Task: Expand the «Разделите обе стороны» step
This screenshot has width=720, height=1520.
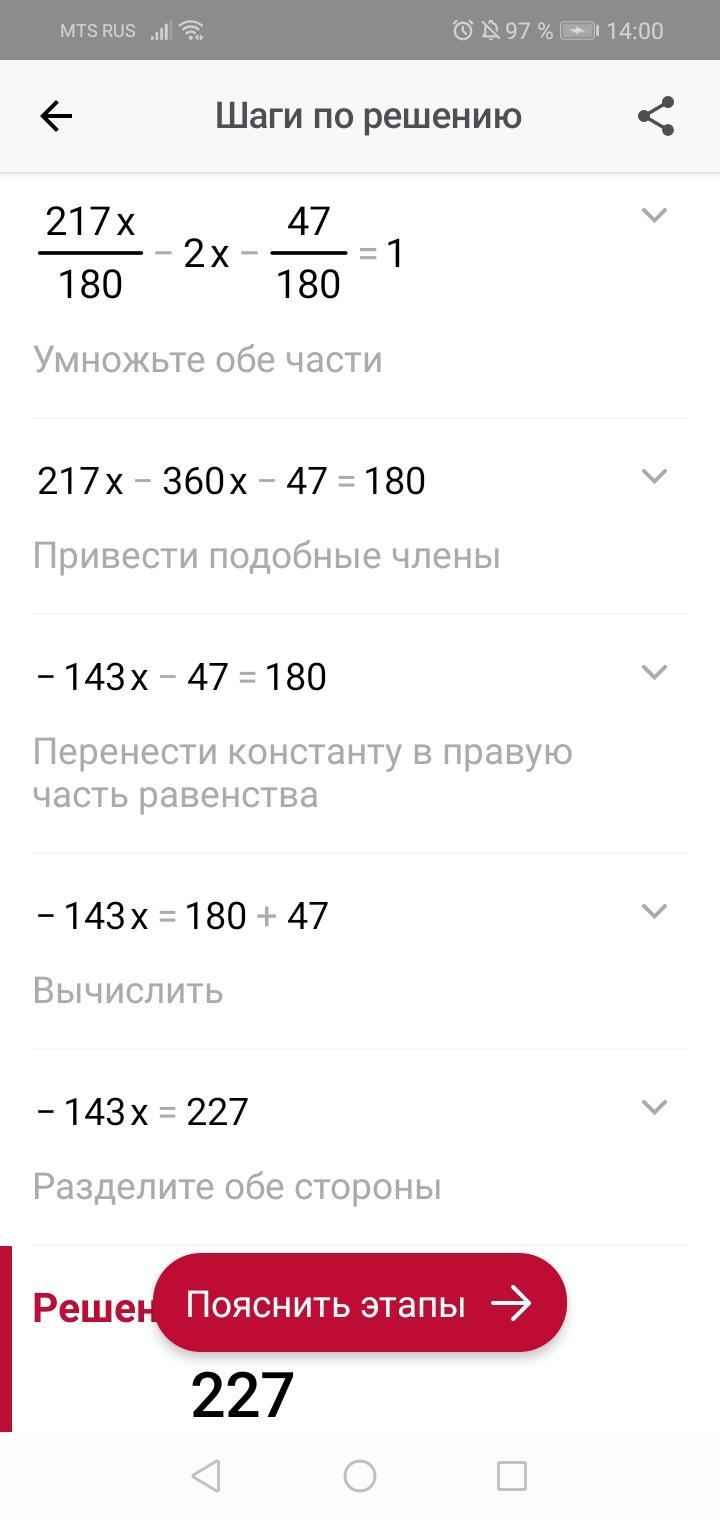Action: (x=654, y=1107)
